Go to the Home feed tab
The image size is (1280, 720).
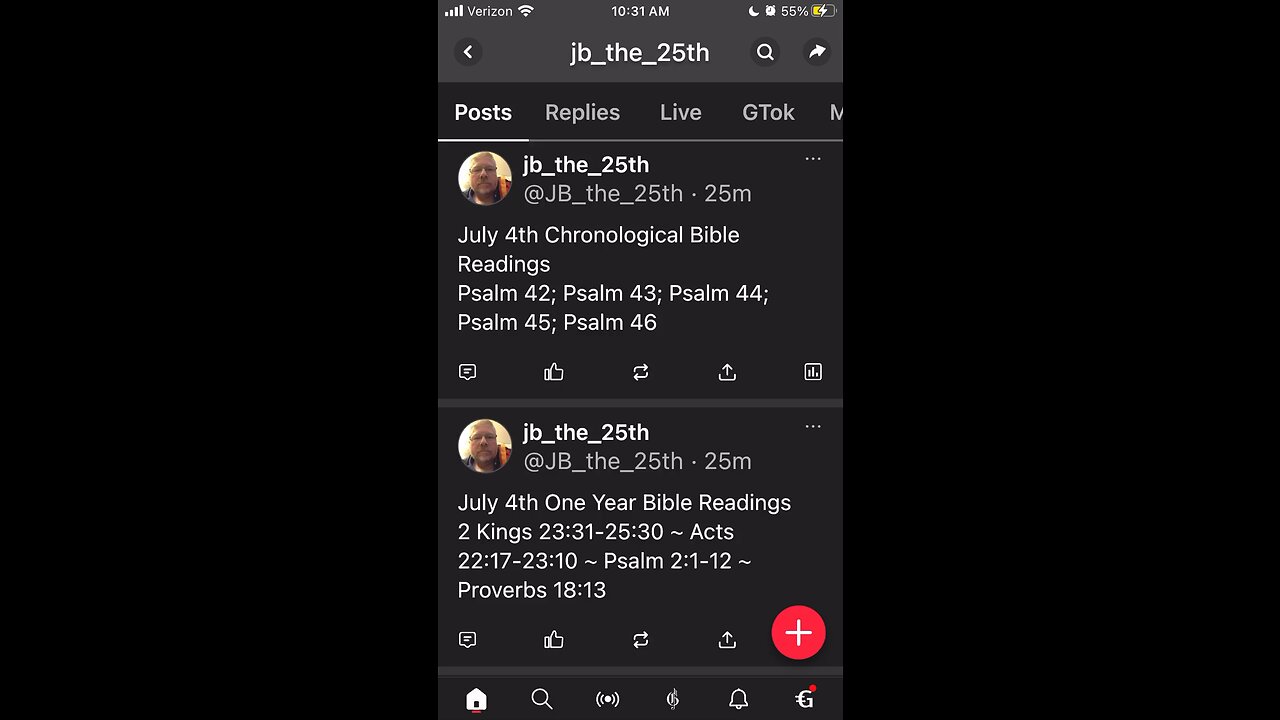476,699
